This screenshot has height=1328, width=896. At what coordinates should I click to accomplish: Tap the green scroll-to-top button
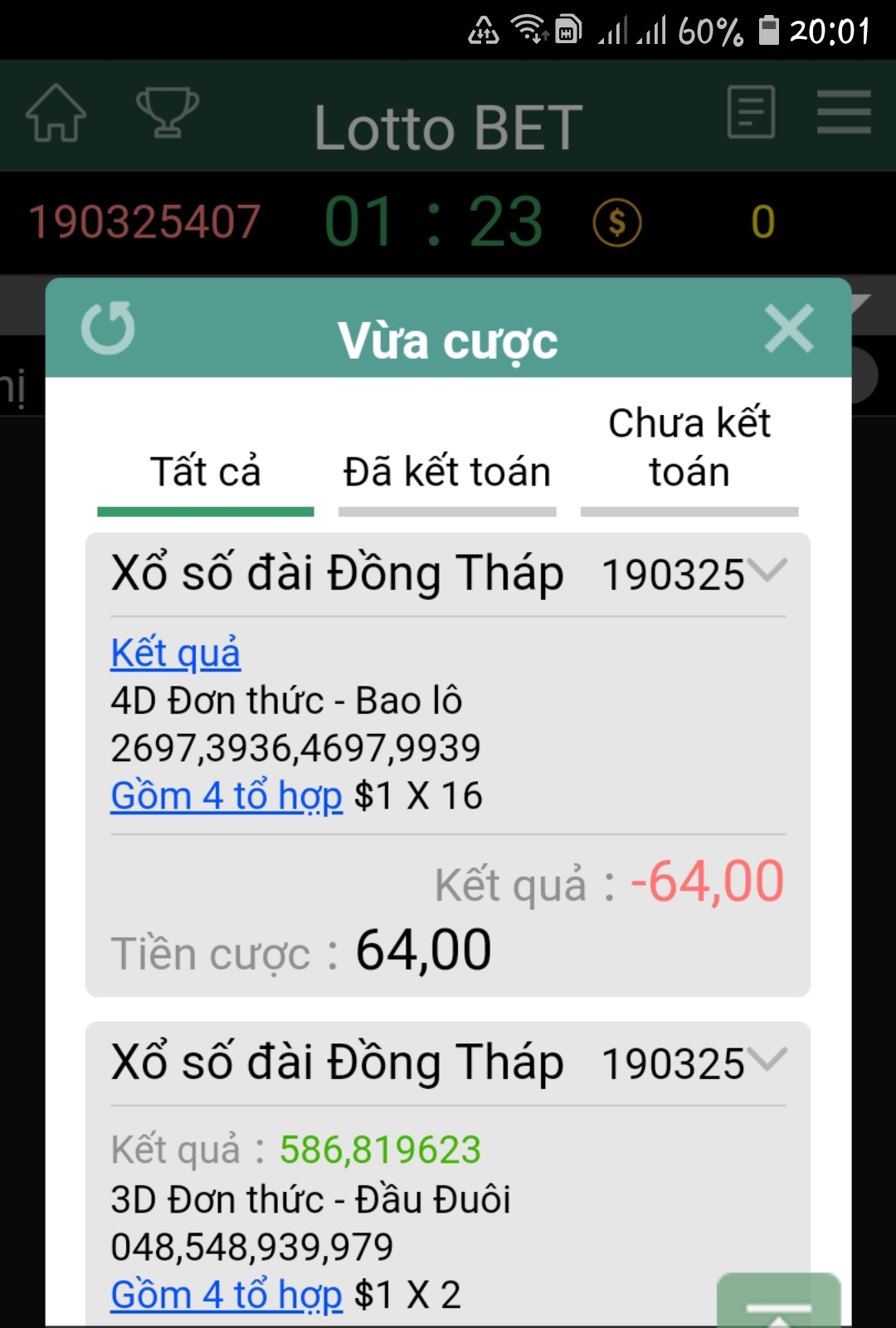[778, 1303]
